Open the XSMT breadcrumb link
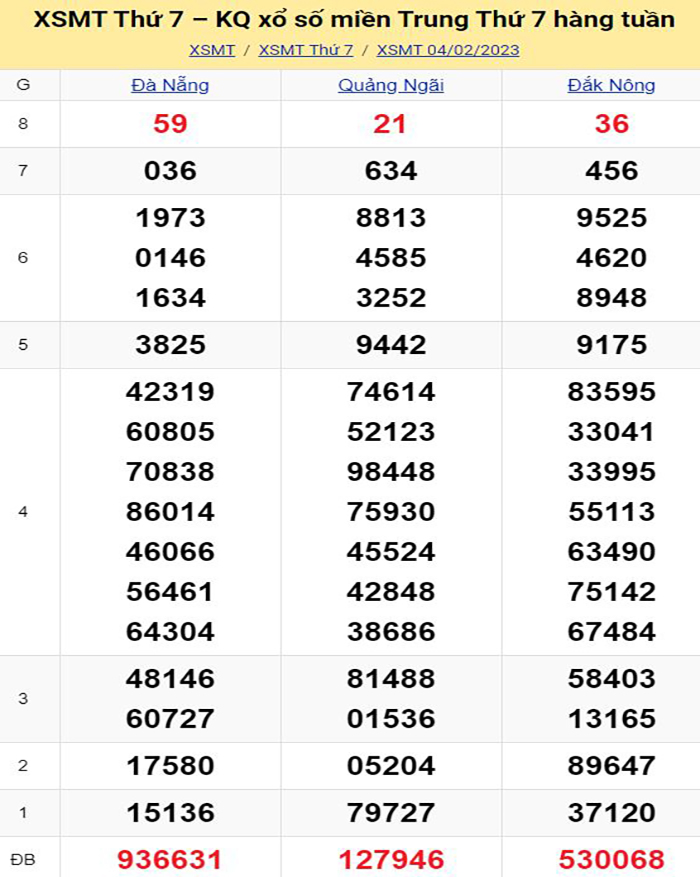 (212, 50)
